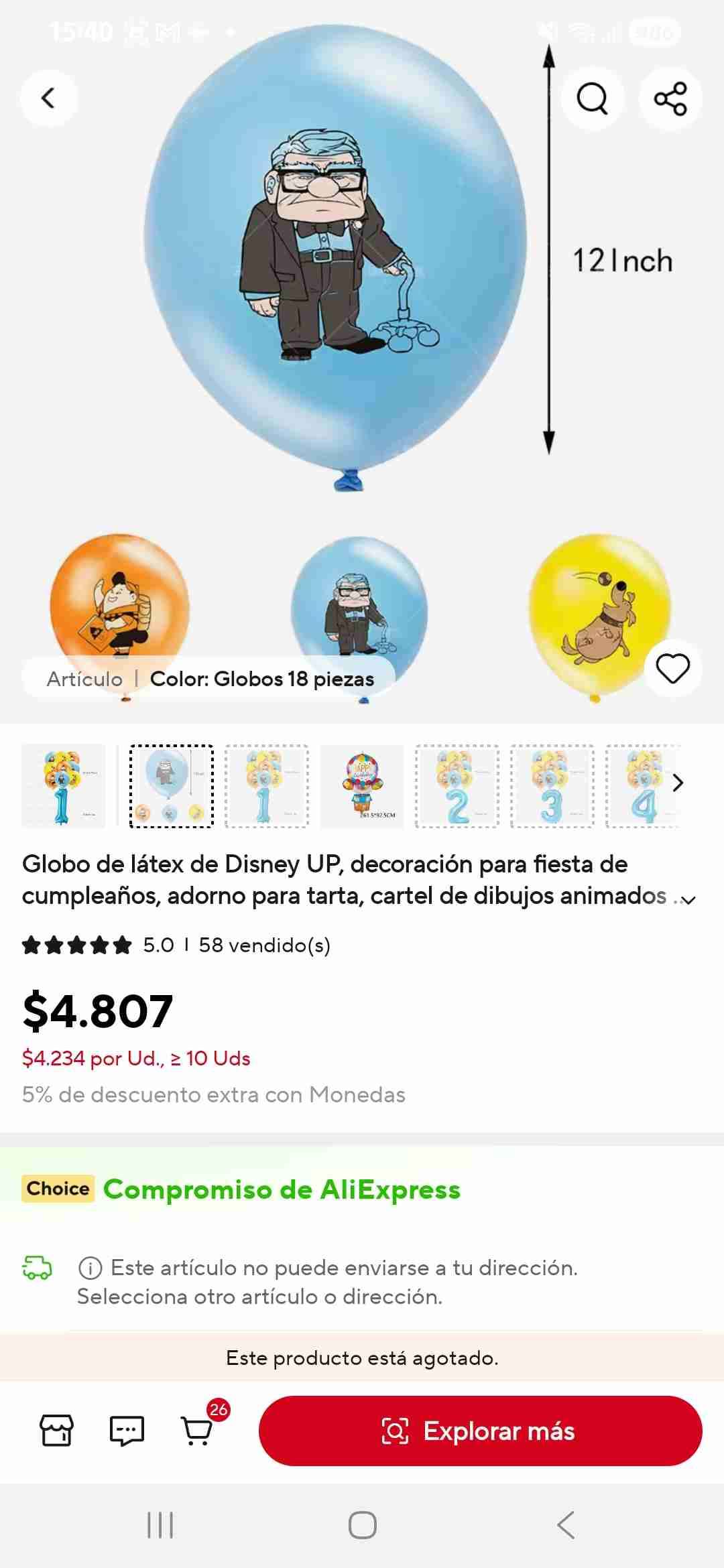Go back with the back arrow icon

click(x=47, y=96)
